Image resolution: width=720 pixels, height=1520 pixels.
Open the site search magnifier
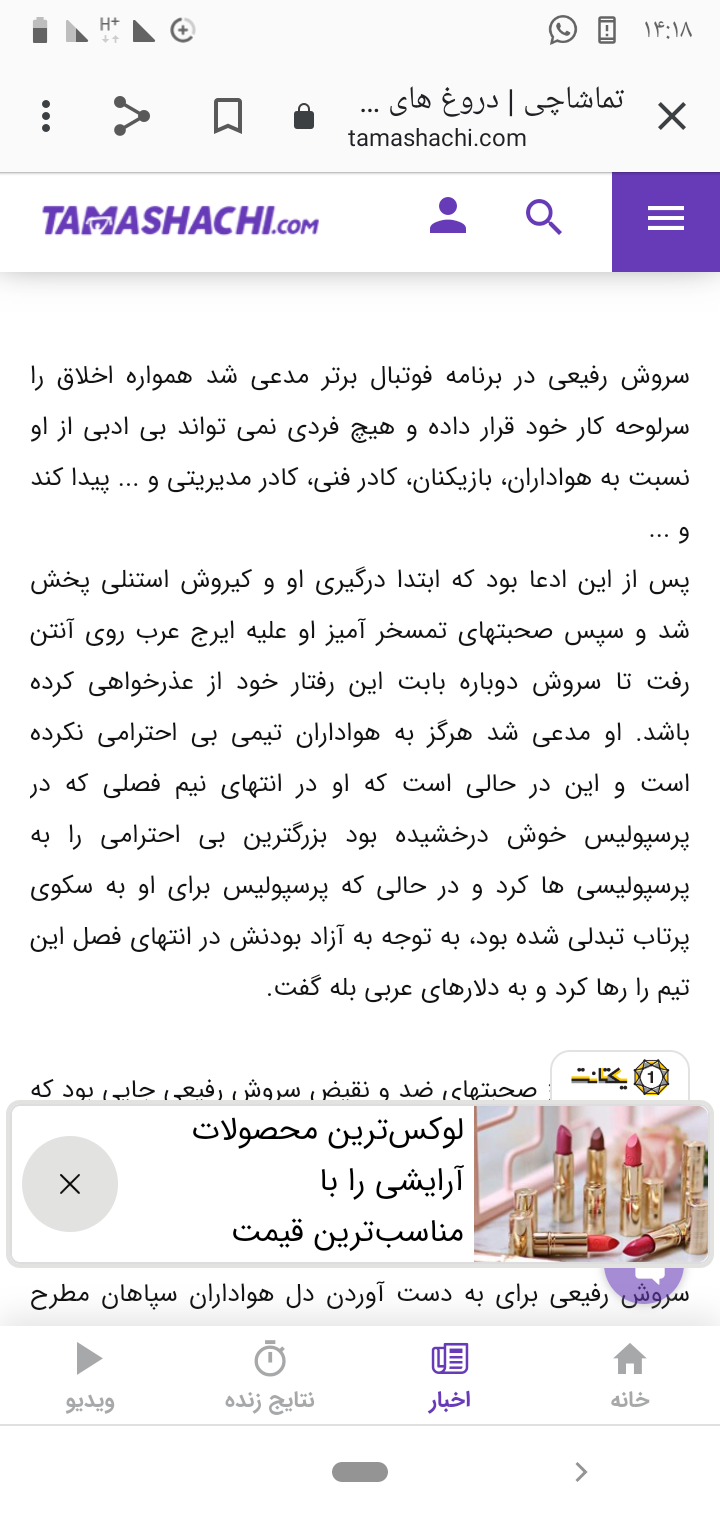pyautogui.click(x=544, y=216)
